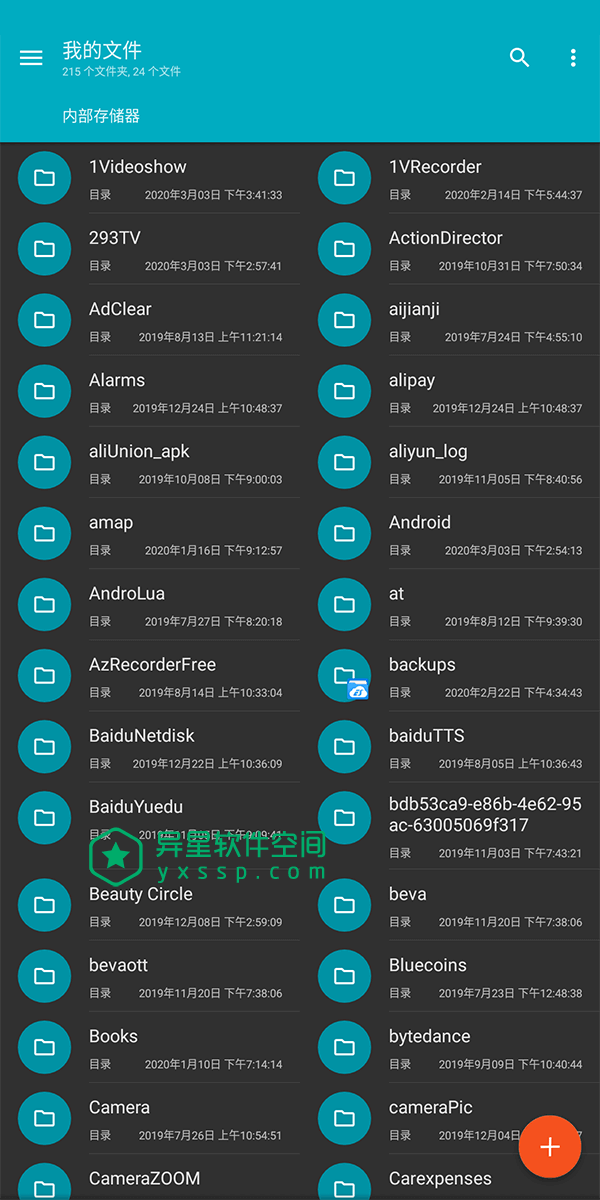Open the 1Videoshow folder
Screen dimensions: 600x1200
[x=137, y=168]
